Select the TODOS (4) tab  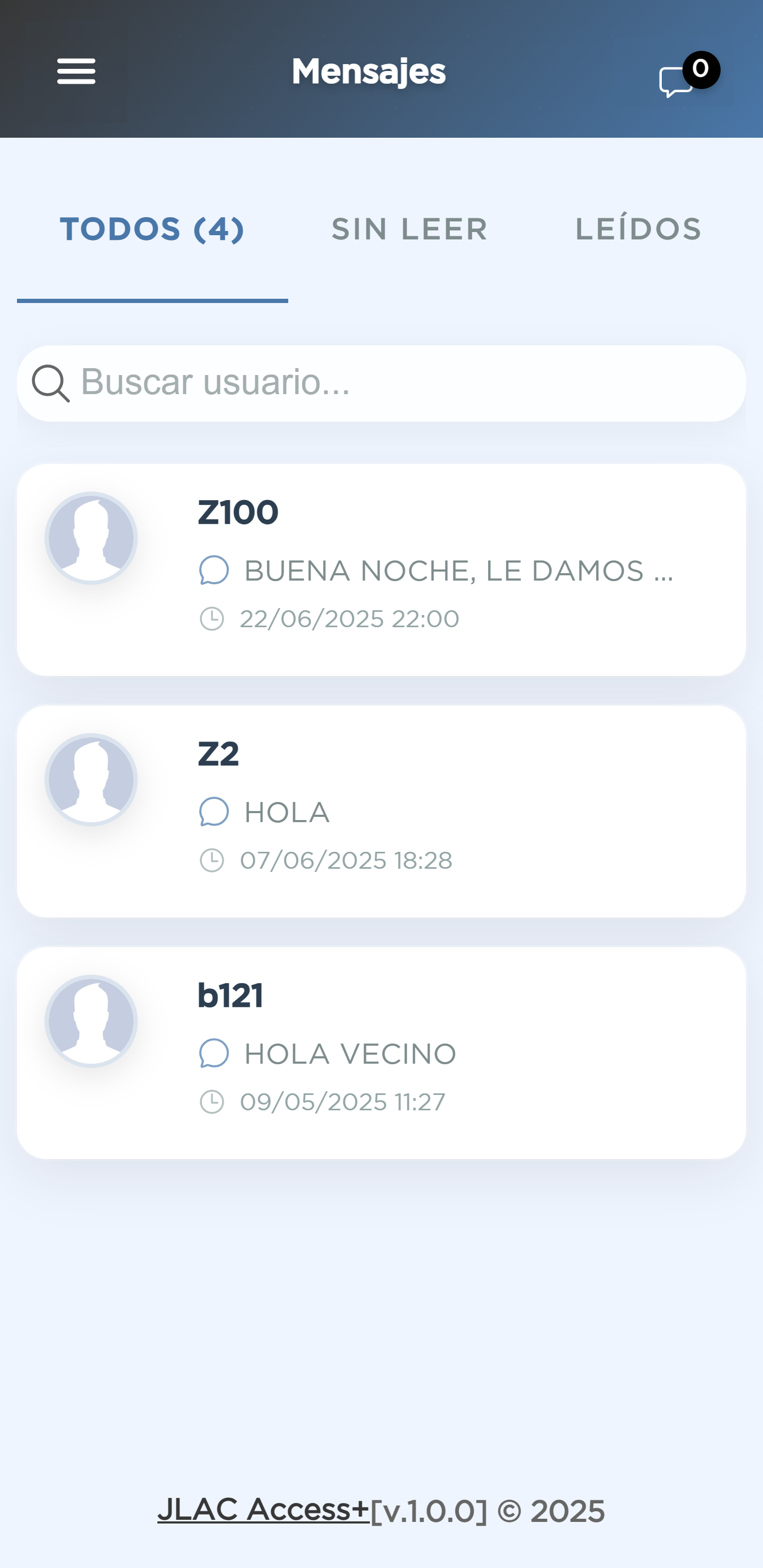pos(152,230)
